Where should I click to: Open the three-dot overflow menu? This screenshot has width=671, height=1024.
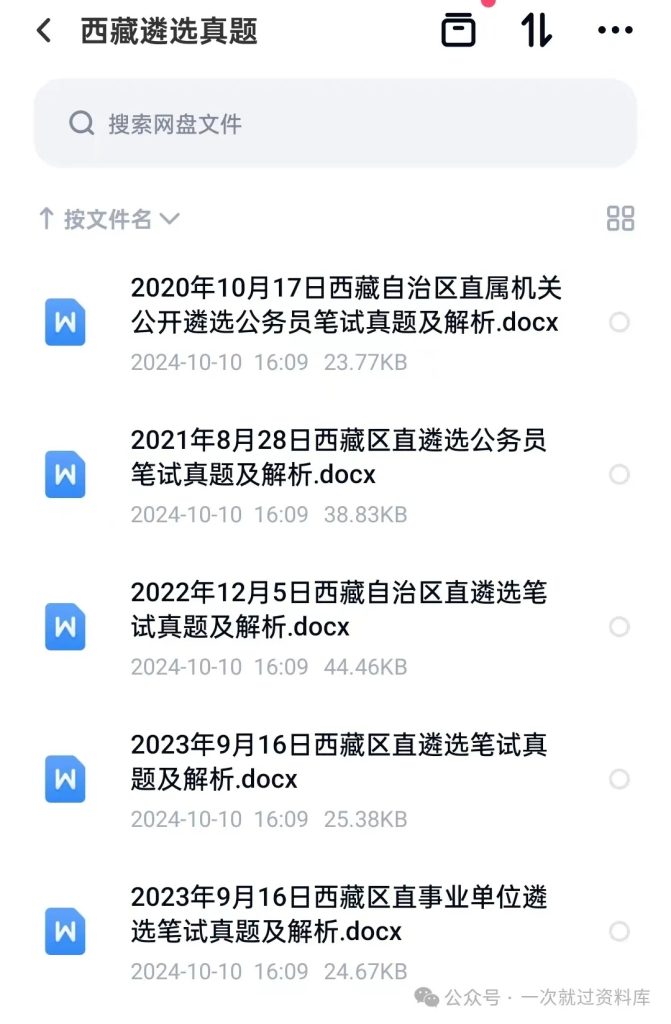(615, 31)
